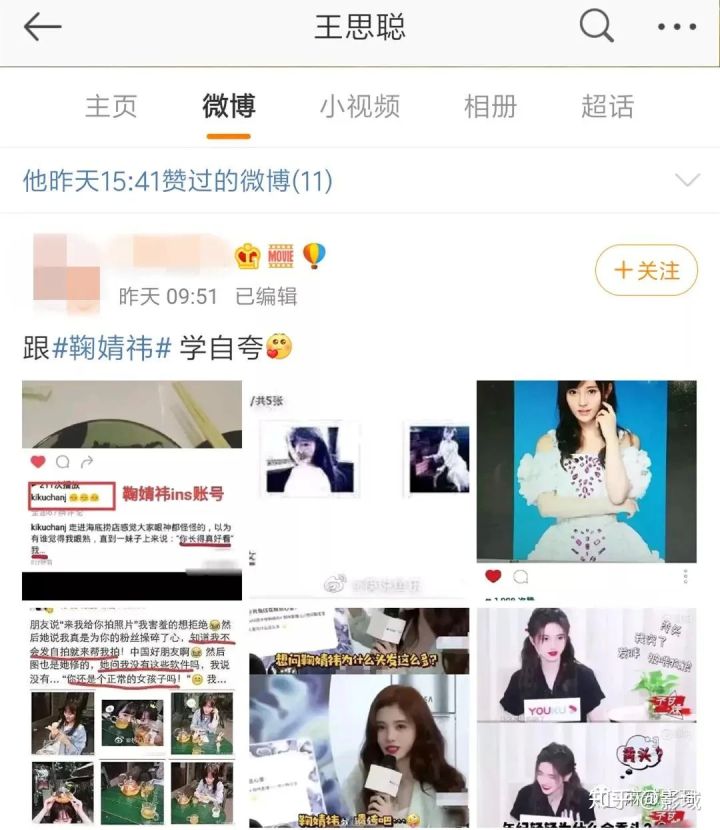Go back using the top-left arrow

(42, 28)
